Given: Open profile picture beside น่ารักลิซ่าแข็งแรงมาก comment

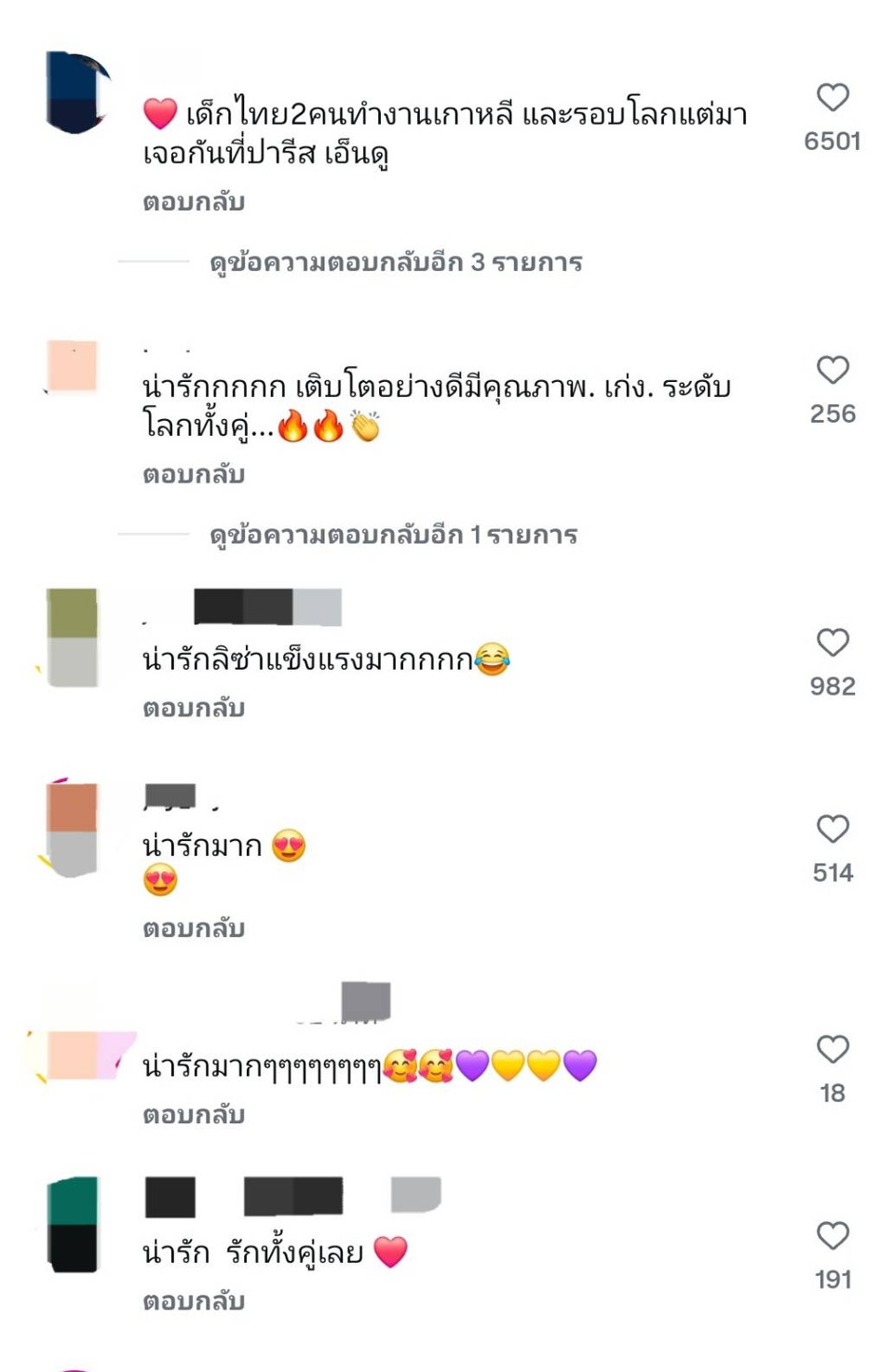Looking at the screenshot, I should 73,638.
